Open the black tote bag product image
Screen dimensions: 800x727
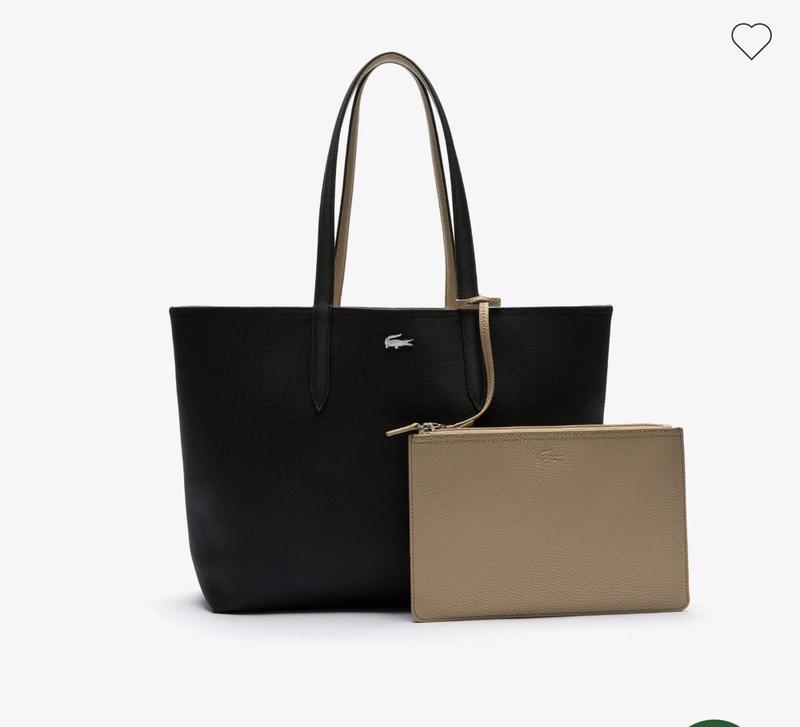pos(290,450)
